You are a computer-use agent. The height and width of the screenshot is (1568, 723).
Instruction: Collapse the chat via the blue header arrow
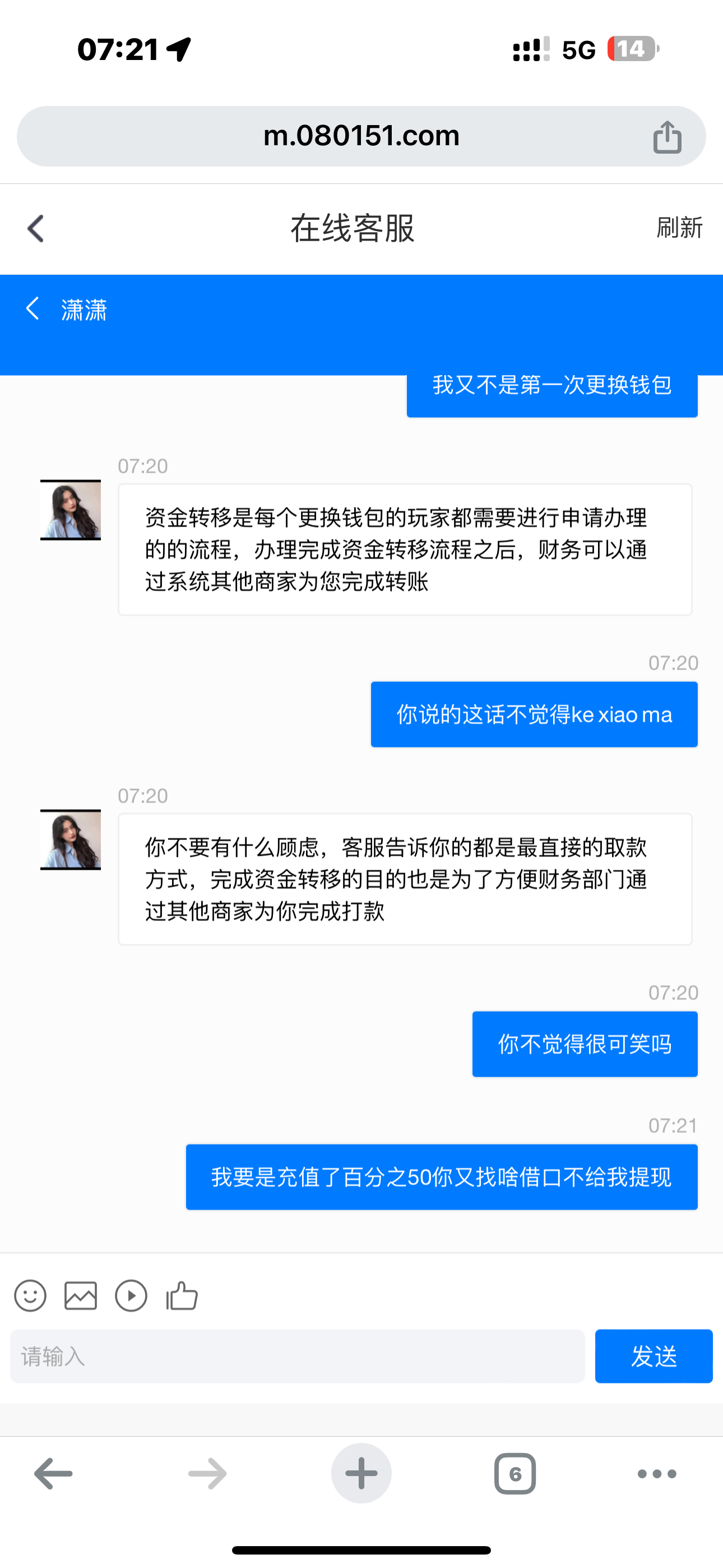[33, 309]
